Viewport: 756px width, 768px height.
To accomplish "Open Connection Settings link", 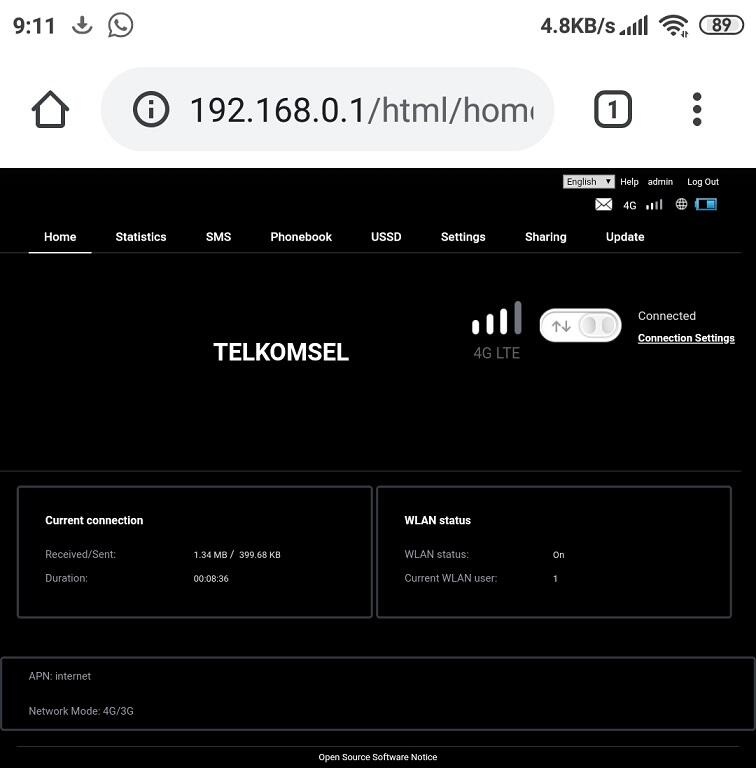I will (686, 338).
